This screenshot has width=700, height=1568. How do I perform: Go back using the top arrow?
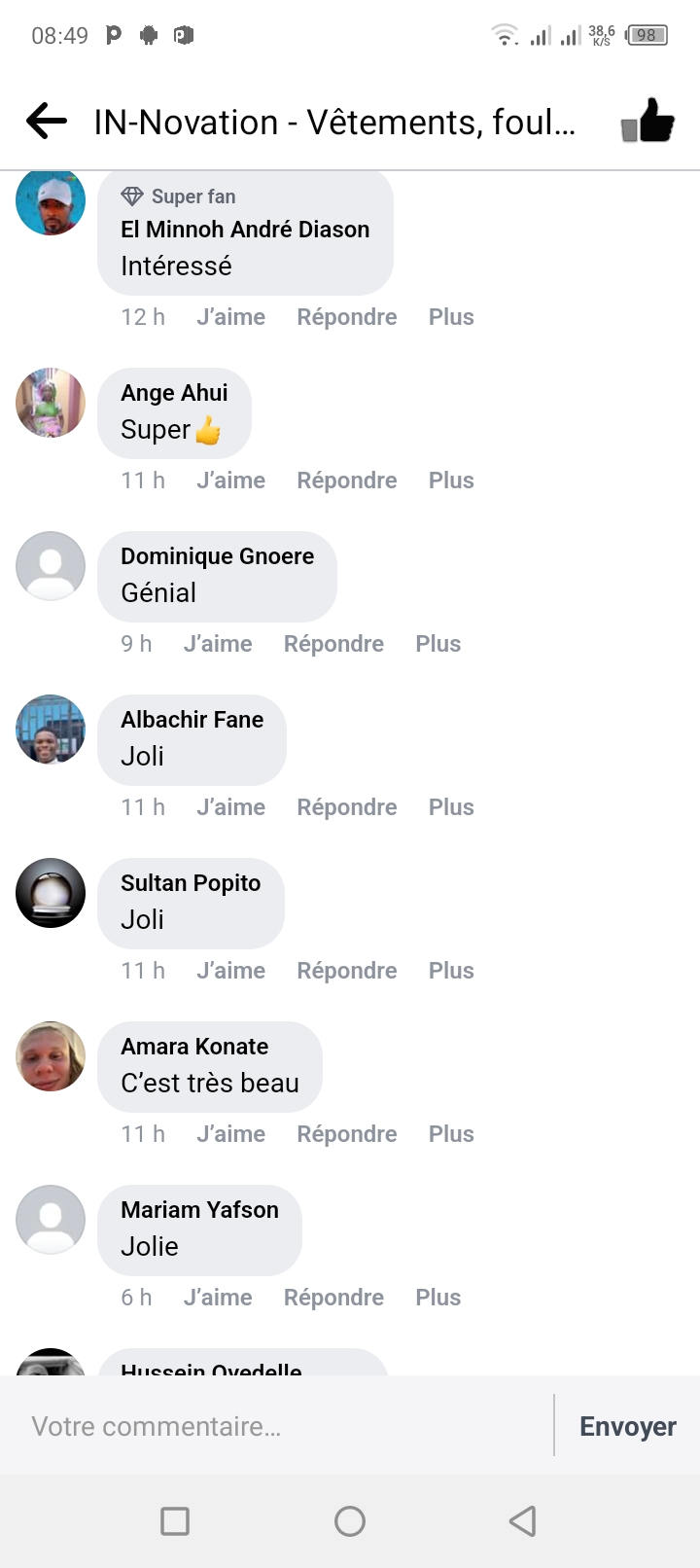tap(47, 122)
